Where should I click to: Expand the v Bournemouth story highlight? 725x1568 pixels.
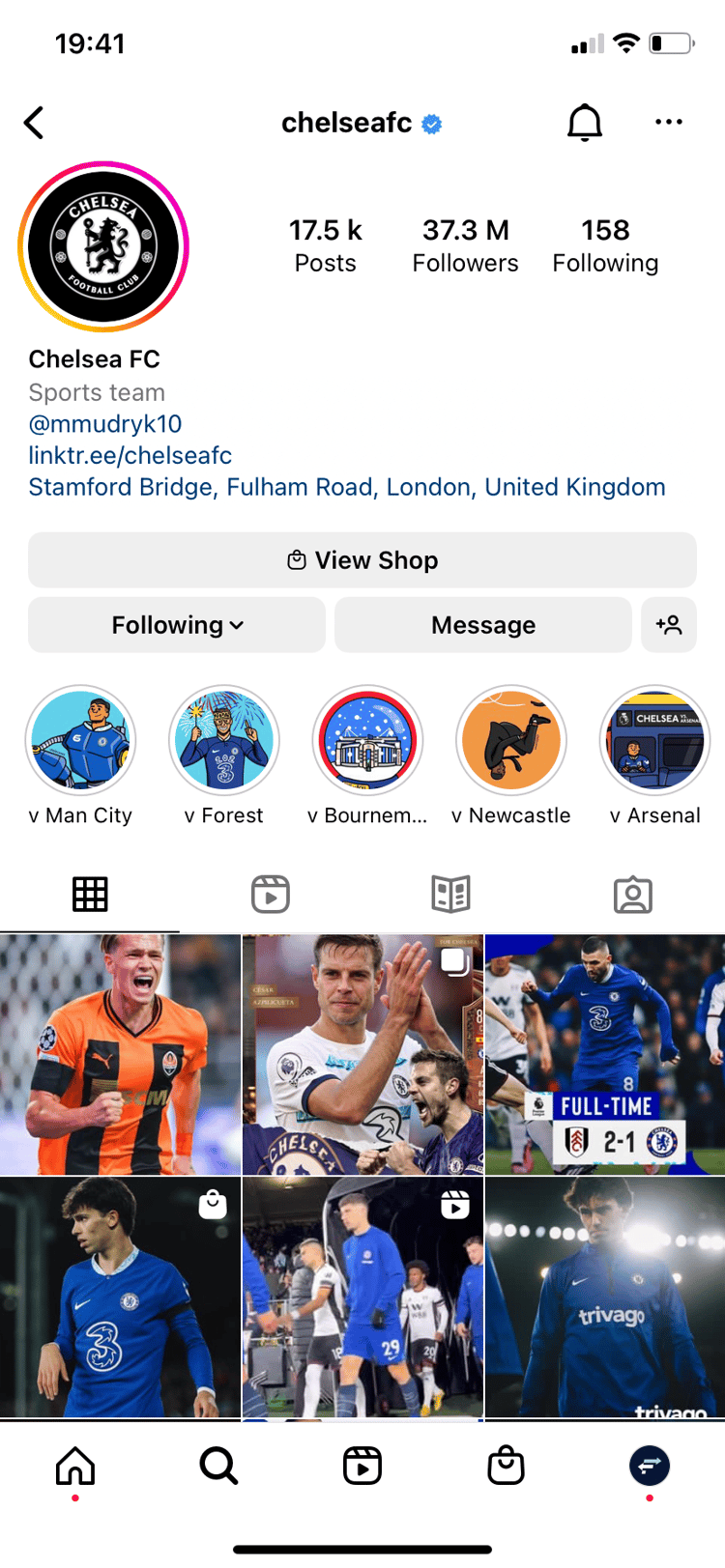click(367, 739)
